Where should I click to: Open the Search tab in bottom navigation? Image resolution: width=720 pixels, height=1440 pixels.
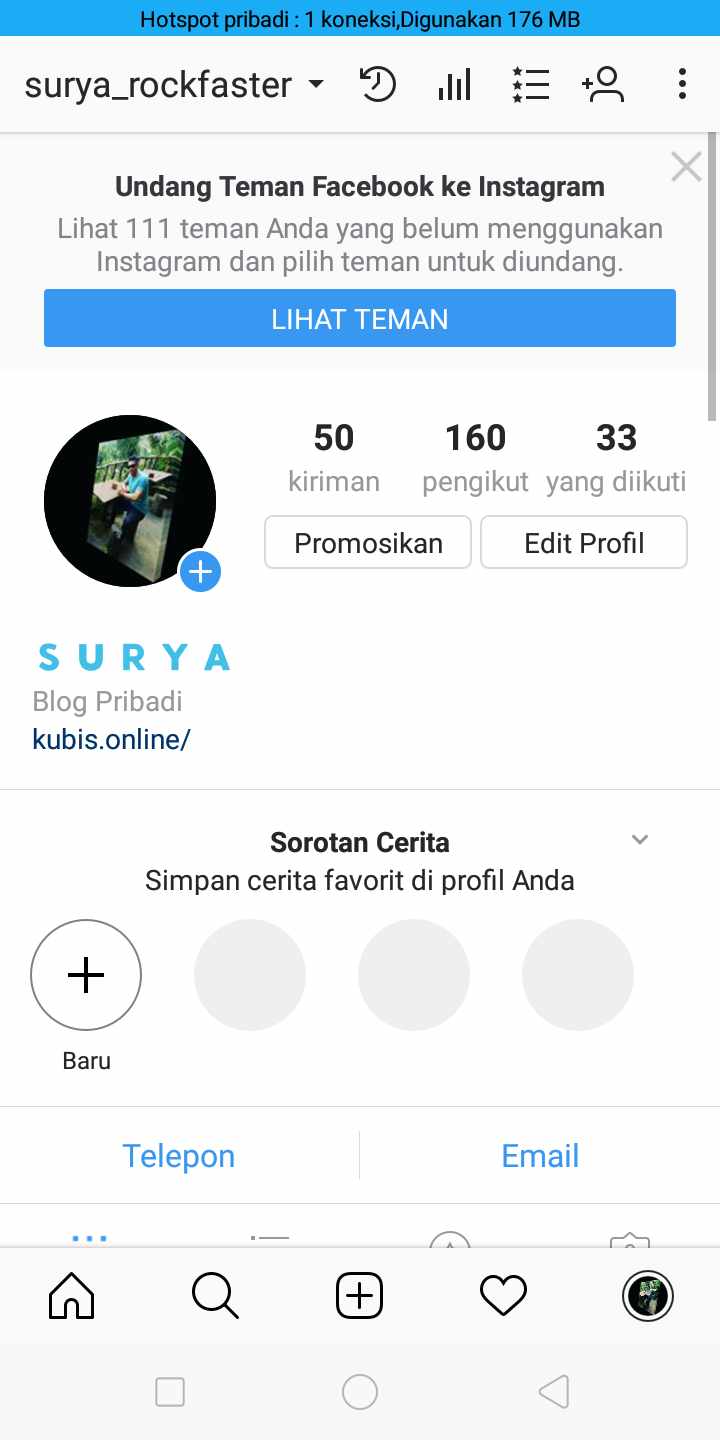pyautogui.click(x=214, y=1295)
